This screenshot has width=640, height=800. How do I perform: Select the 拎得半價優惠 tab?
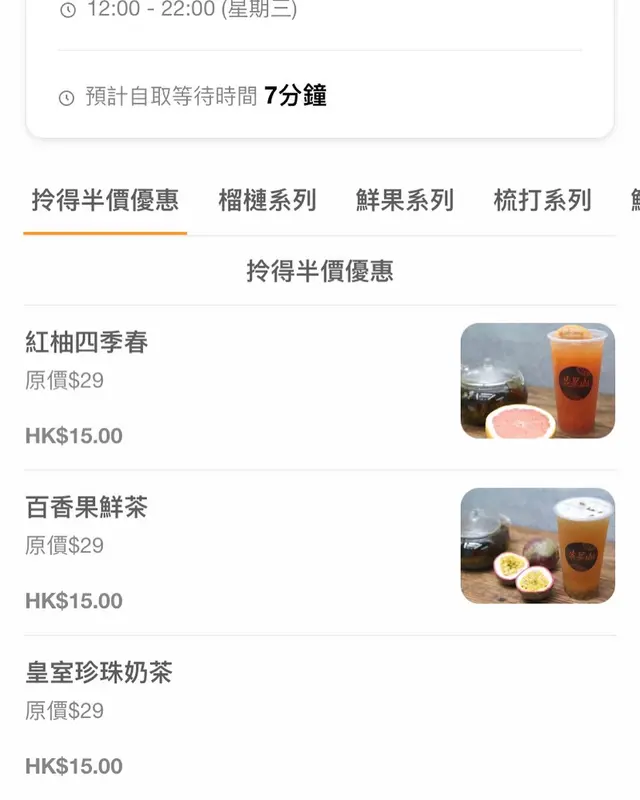pyautogui.click(x=105, y=200)
